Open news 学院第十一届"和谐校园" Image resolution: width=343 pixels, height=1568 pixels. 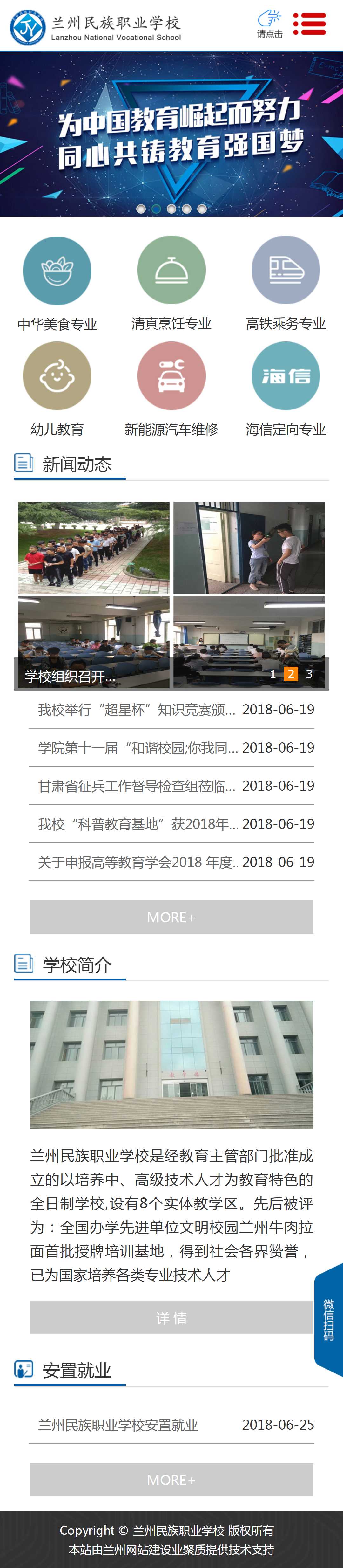point(138,748)
